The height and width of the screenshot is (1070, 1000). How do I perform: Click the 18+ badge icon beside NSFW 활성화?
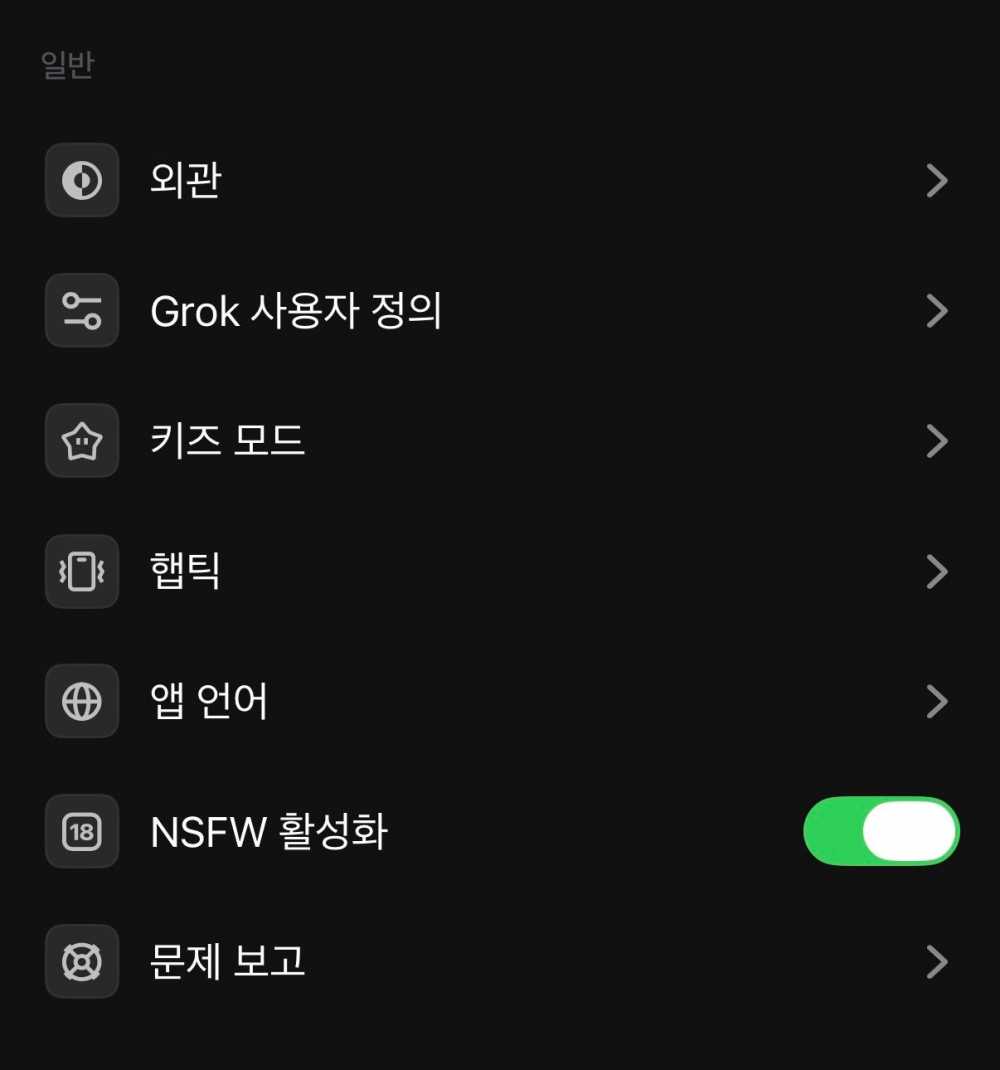(82, 831)
